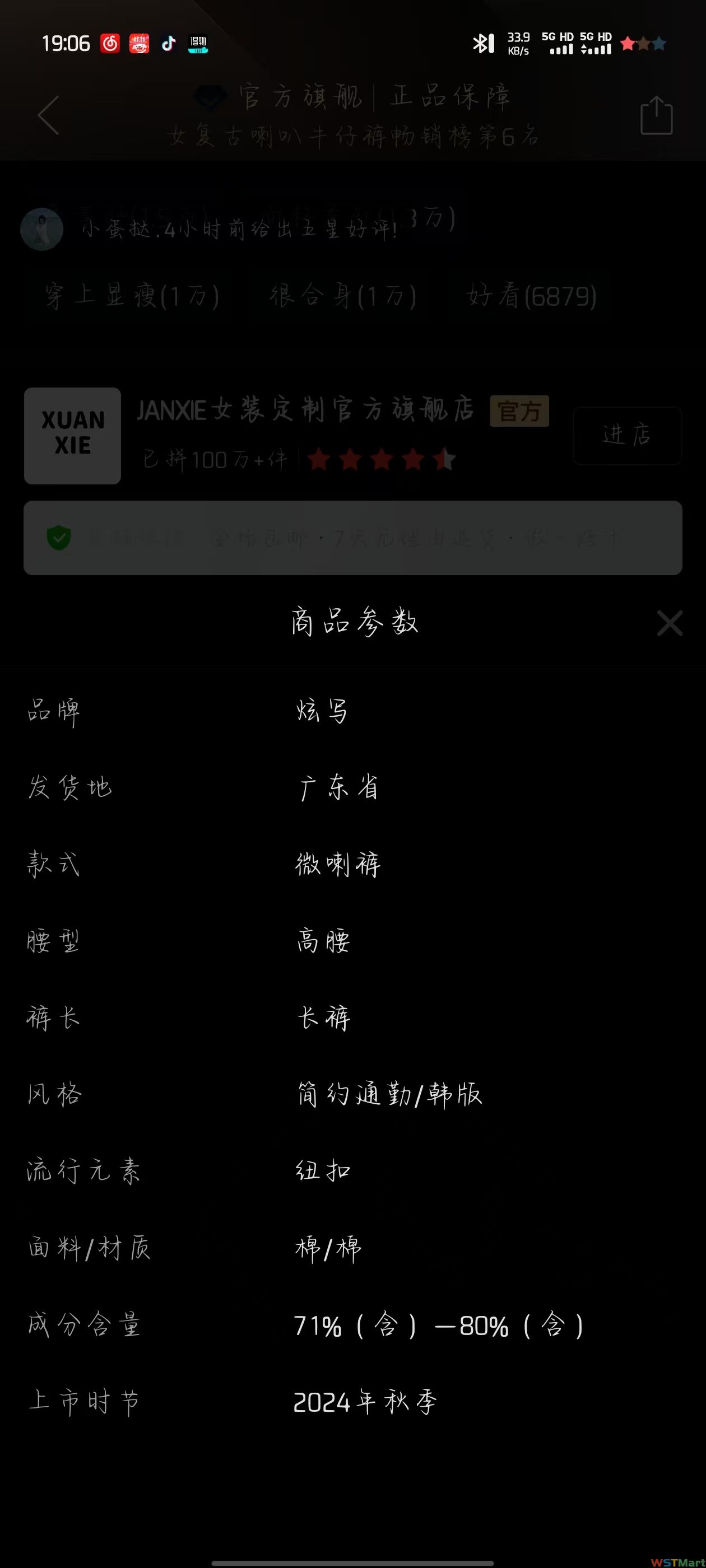706x1568 pixels.
Task: Close the 商品参数 product parameters sheet
Action: click(x=670, y=623)
